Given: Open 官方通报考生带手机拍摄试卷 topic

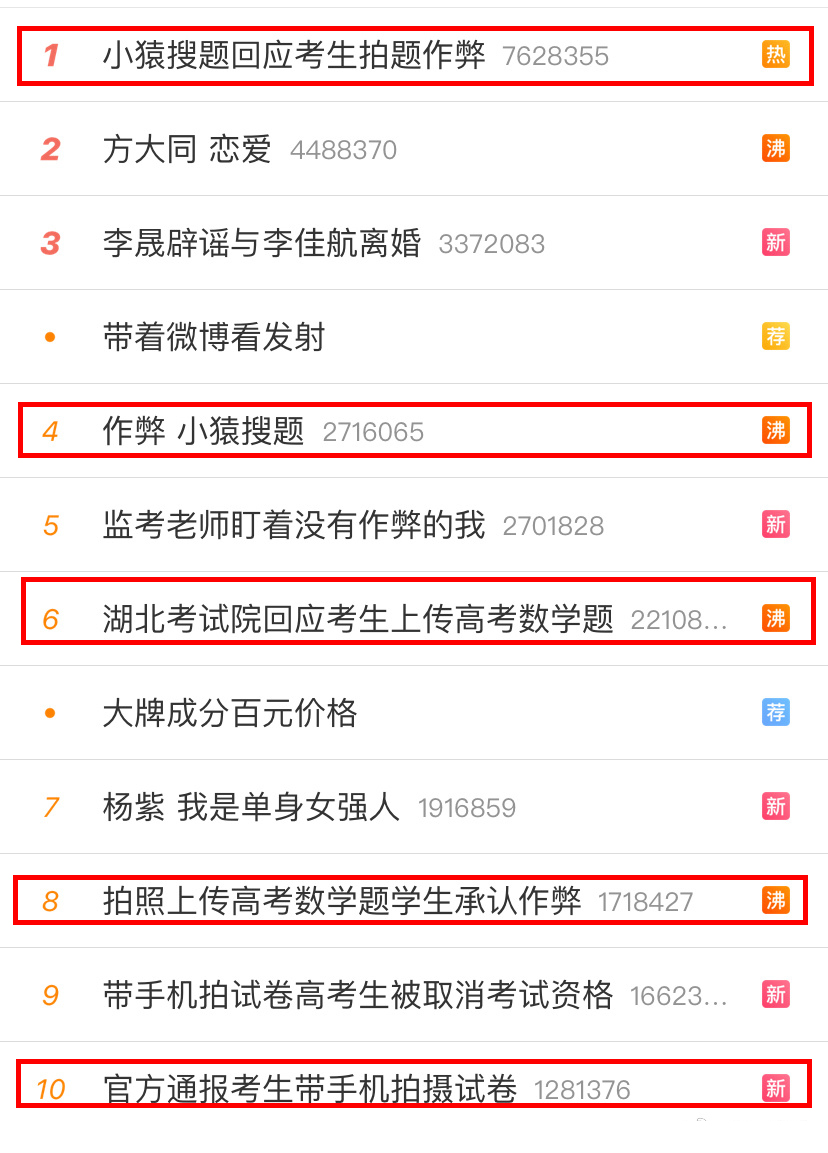Looking at the screenshot, I should (310, 1088).
